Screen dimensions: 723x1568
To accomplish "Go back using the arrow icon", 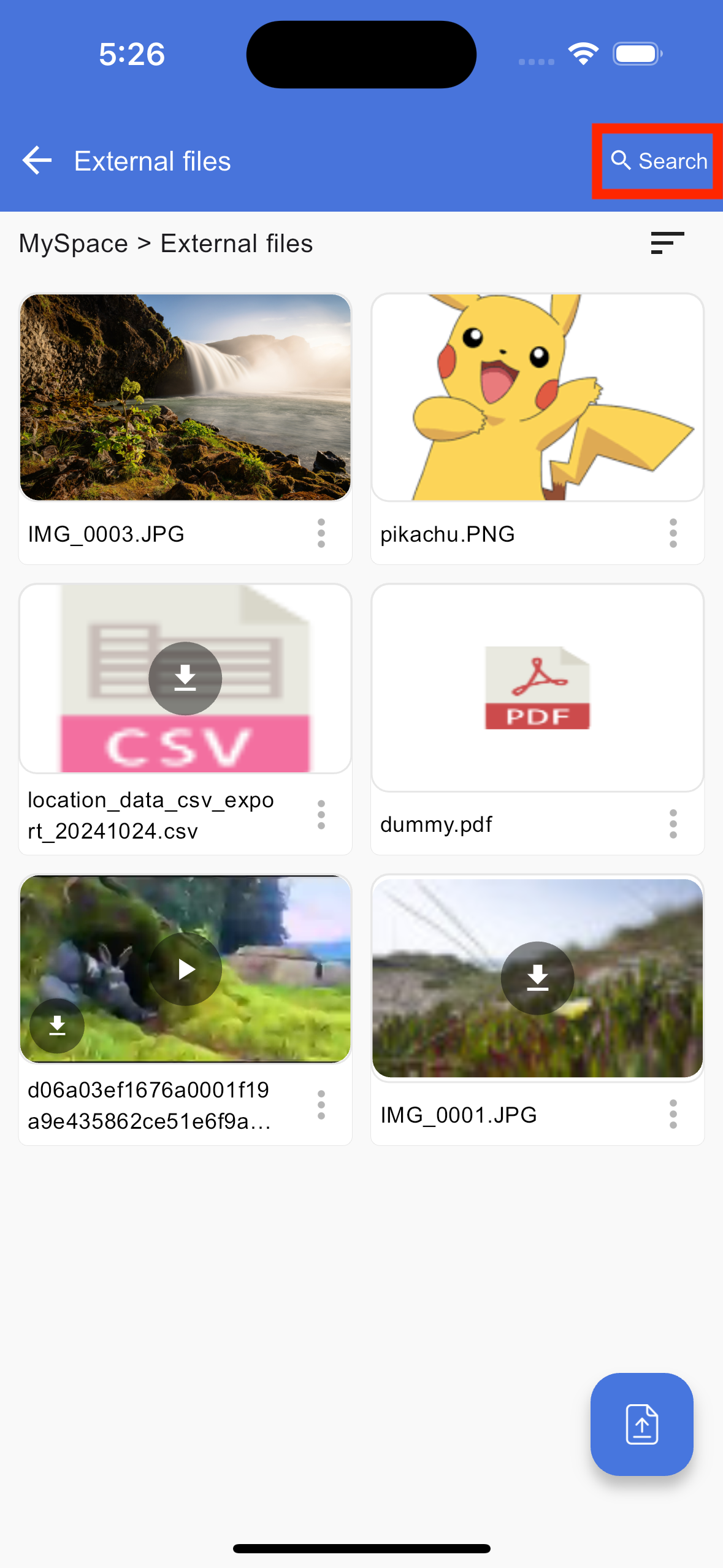I will pos(37,161).
